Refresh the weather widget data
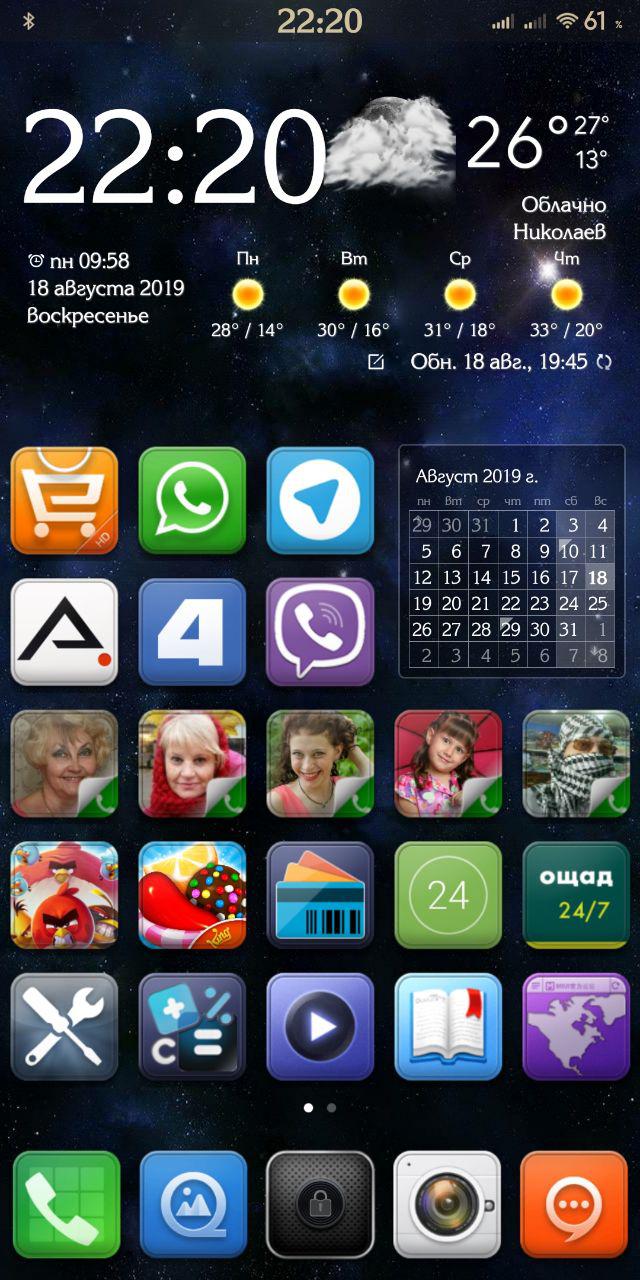The width and height of the screenshot is (640, 1280). (603, 362)
